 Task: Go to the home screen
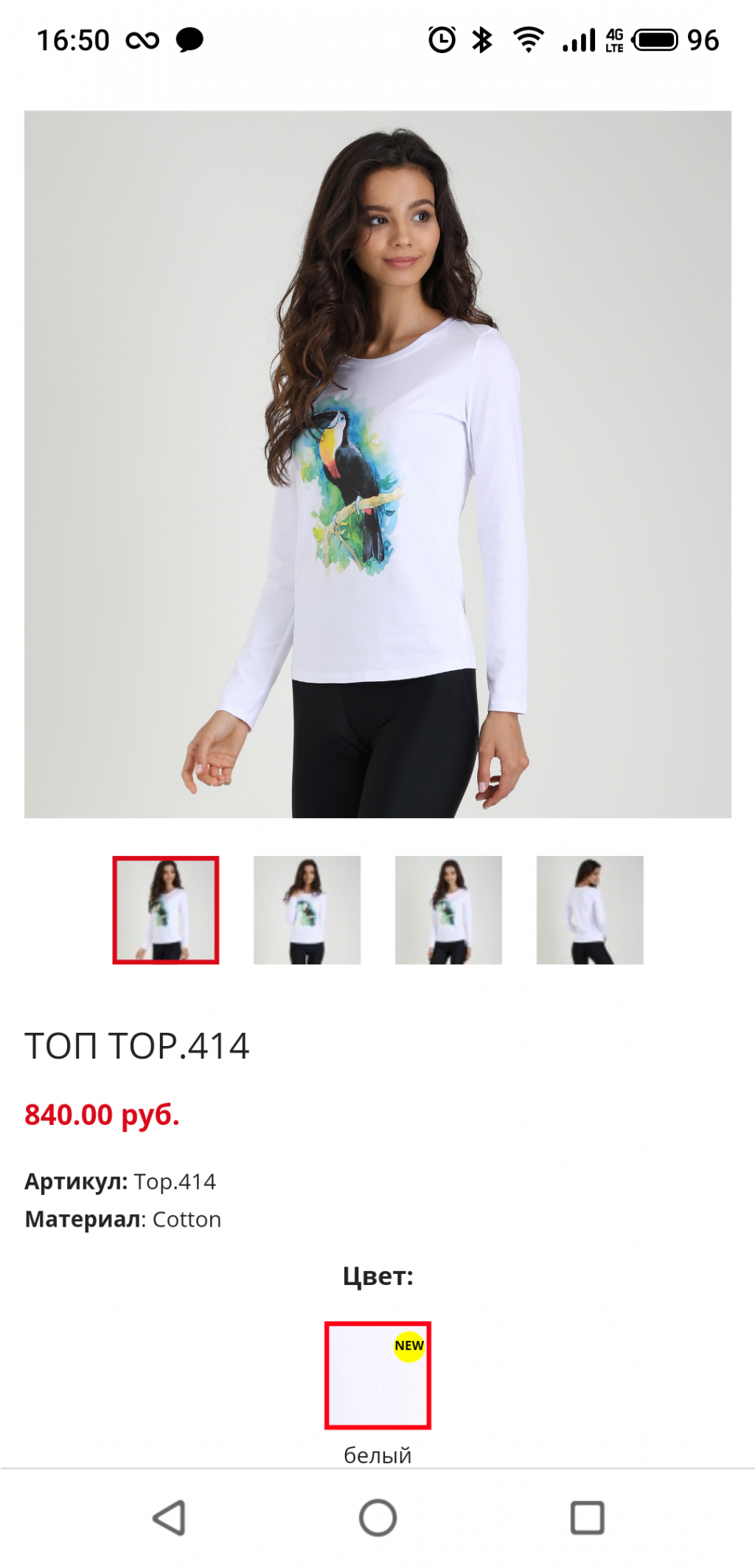(377, 1518)
